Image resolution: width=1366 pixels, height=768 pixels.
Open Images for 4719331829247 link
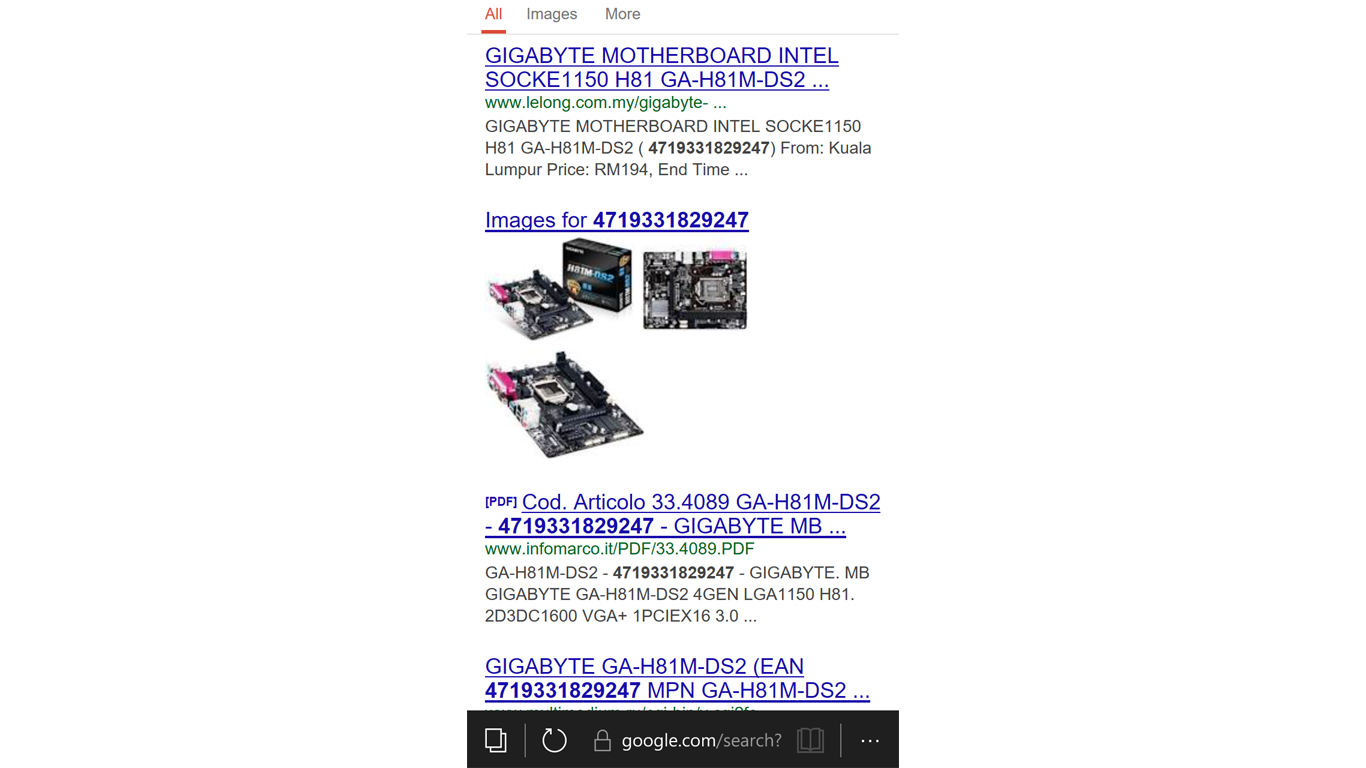click(x=616, y=220)
